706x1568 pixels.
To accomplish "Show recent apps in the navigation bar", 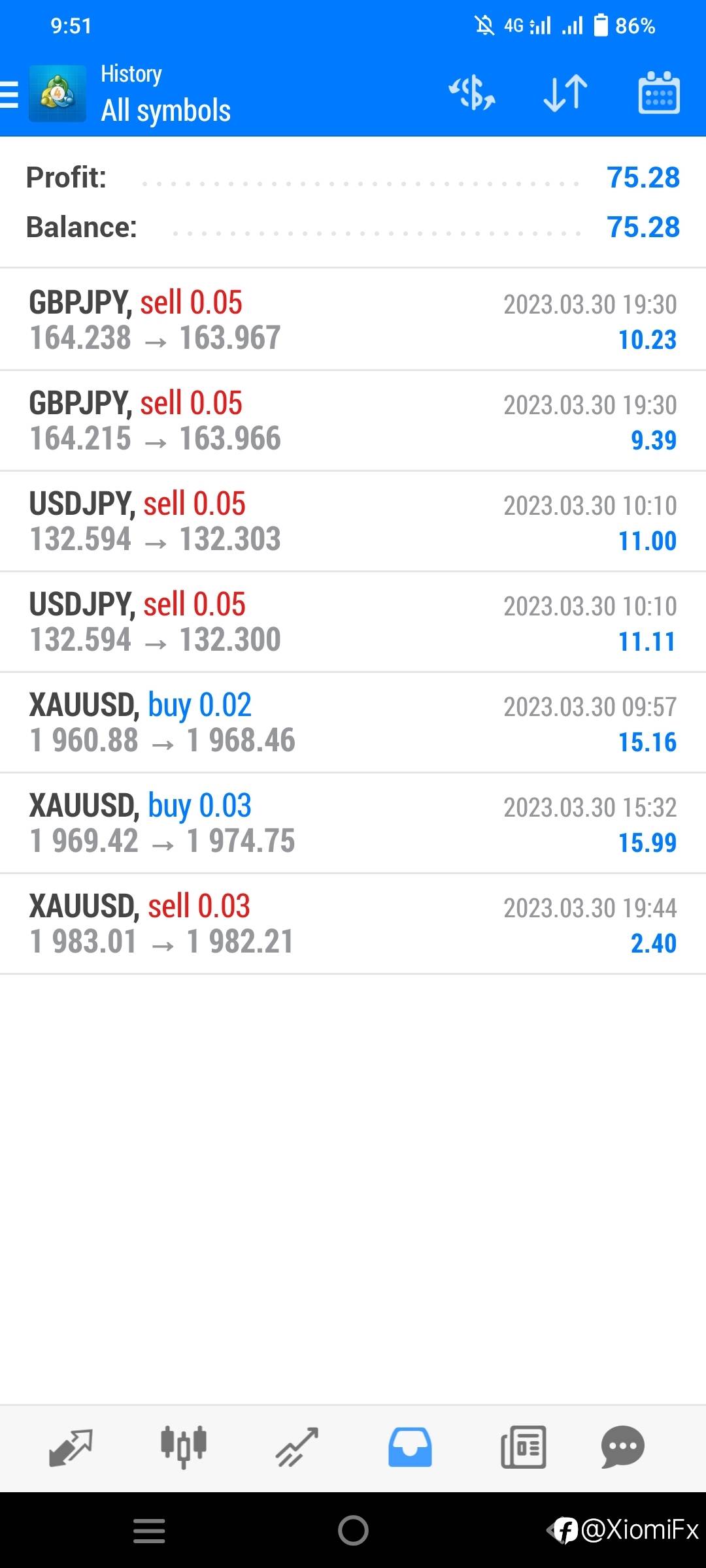I will point(149,1530).
